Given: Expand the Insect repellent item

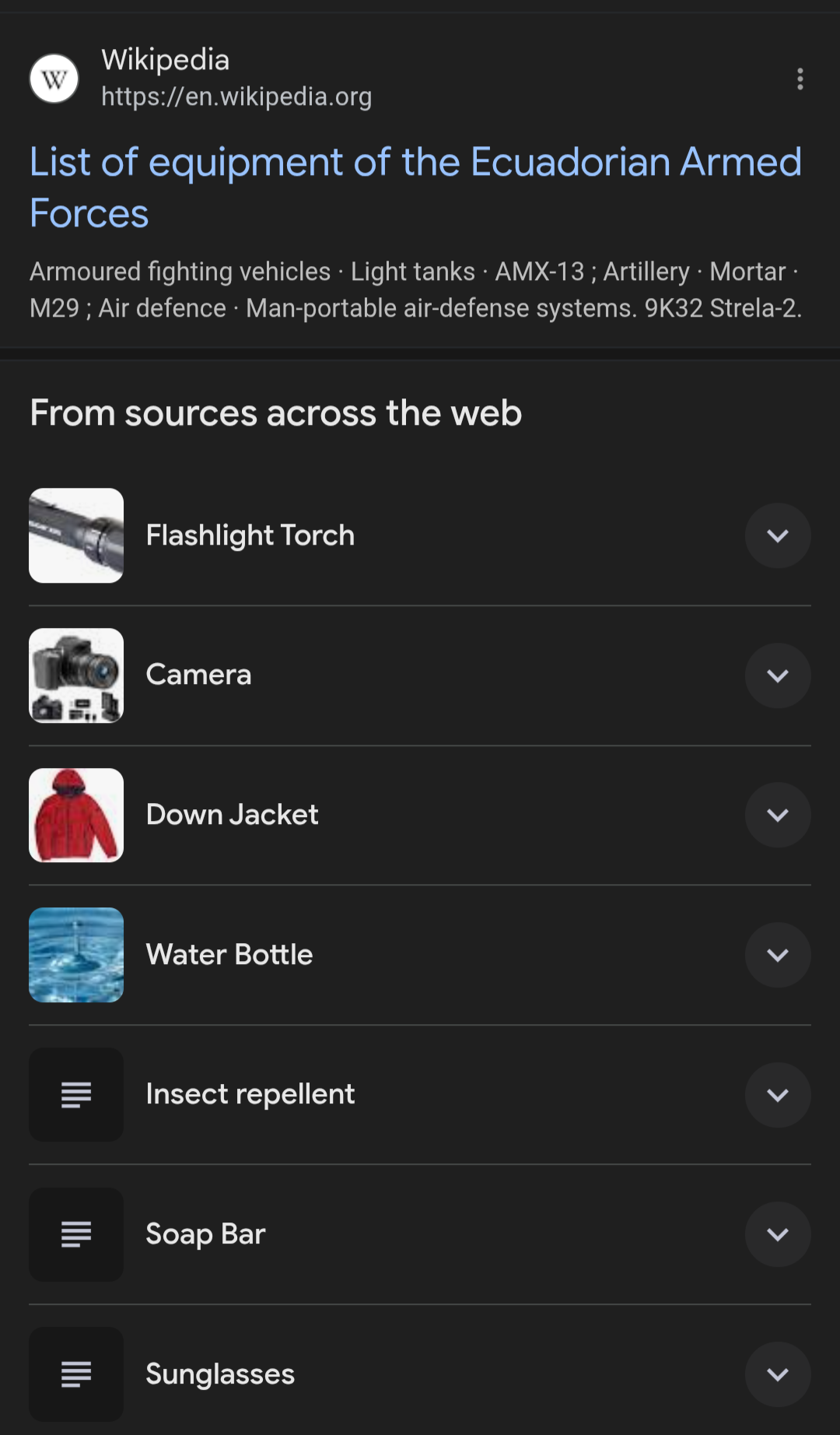Looking at the screenshot, I should tap(778, 1095).
